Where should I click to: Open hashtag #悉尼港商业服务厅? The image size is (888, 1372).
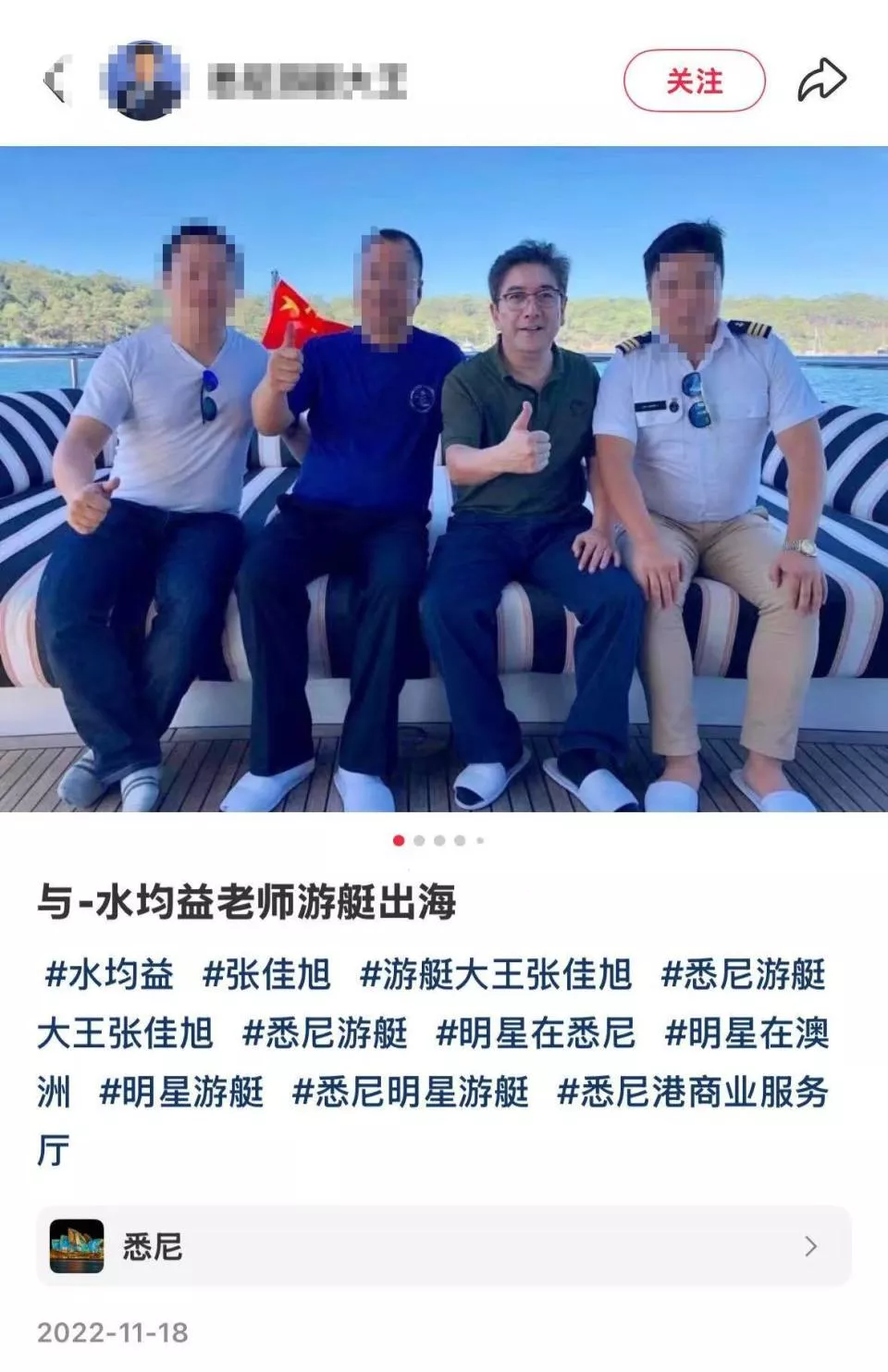[692, 1093]
